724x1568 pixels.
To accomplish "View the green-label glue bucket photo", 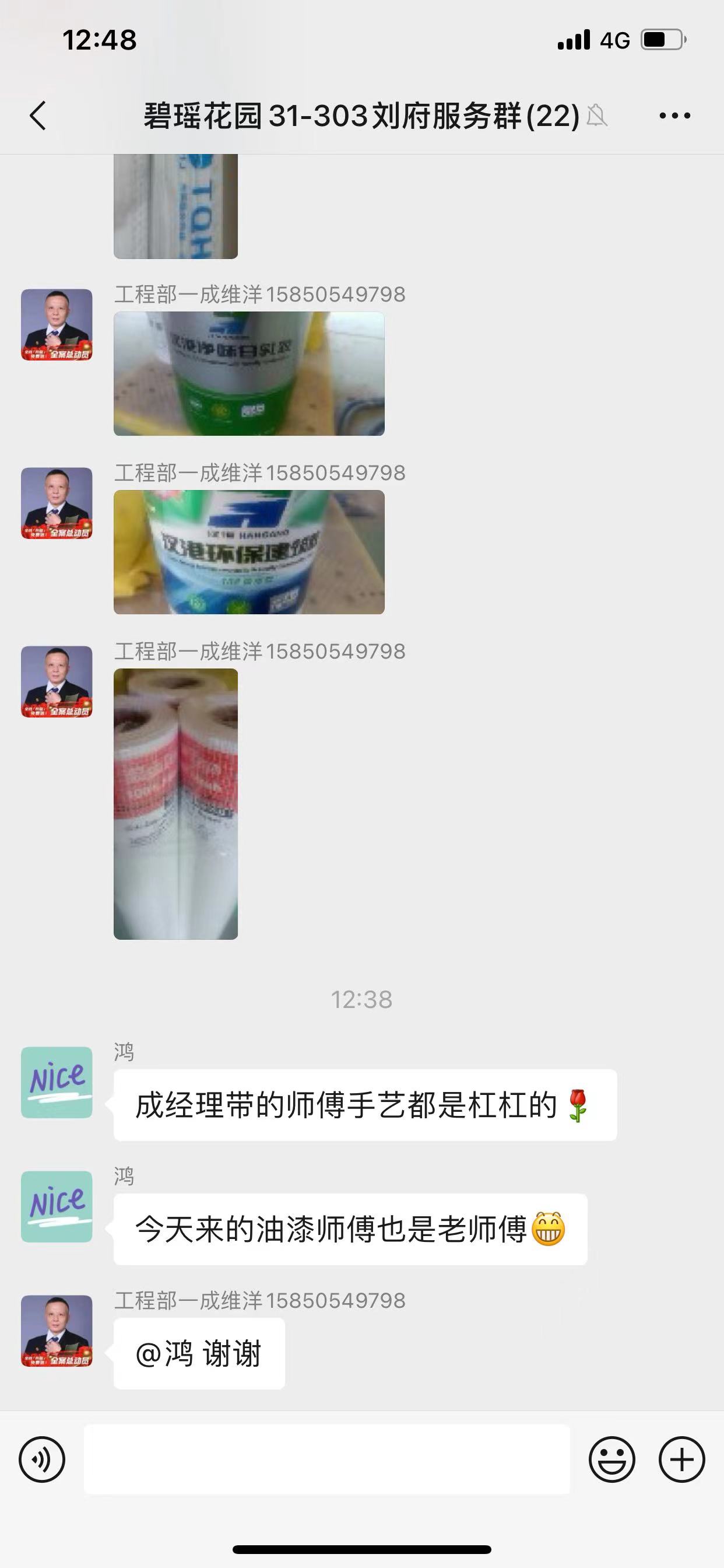I will [249, 373].
